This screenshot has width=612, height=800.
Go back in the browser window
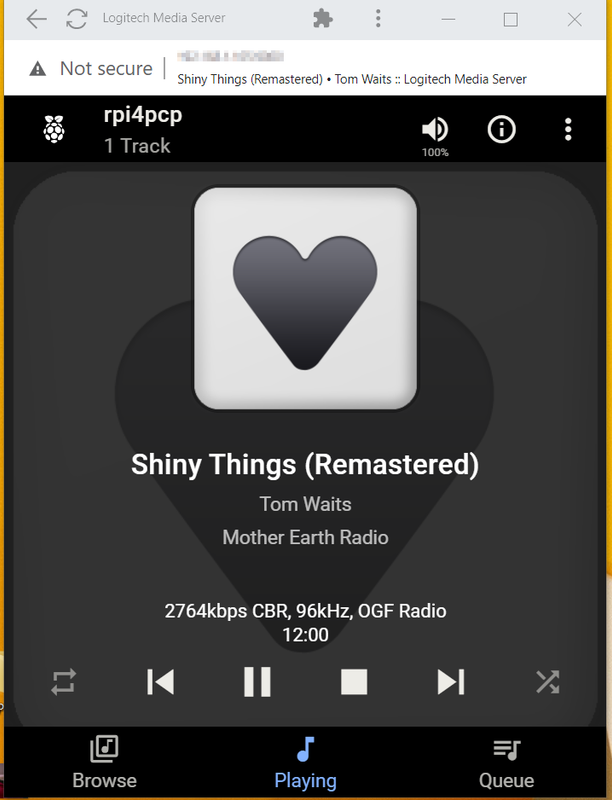(x=36, y=18)
